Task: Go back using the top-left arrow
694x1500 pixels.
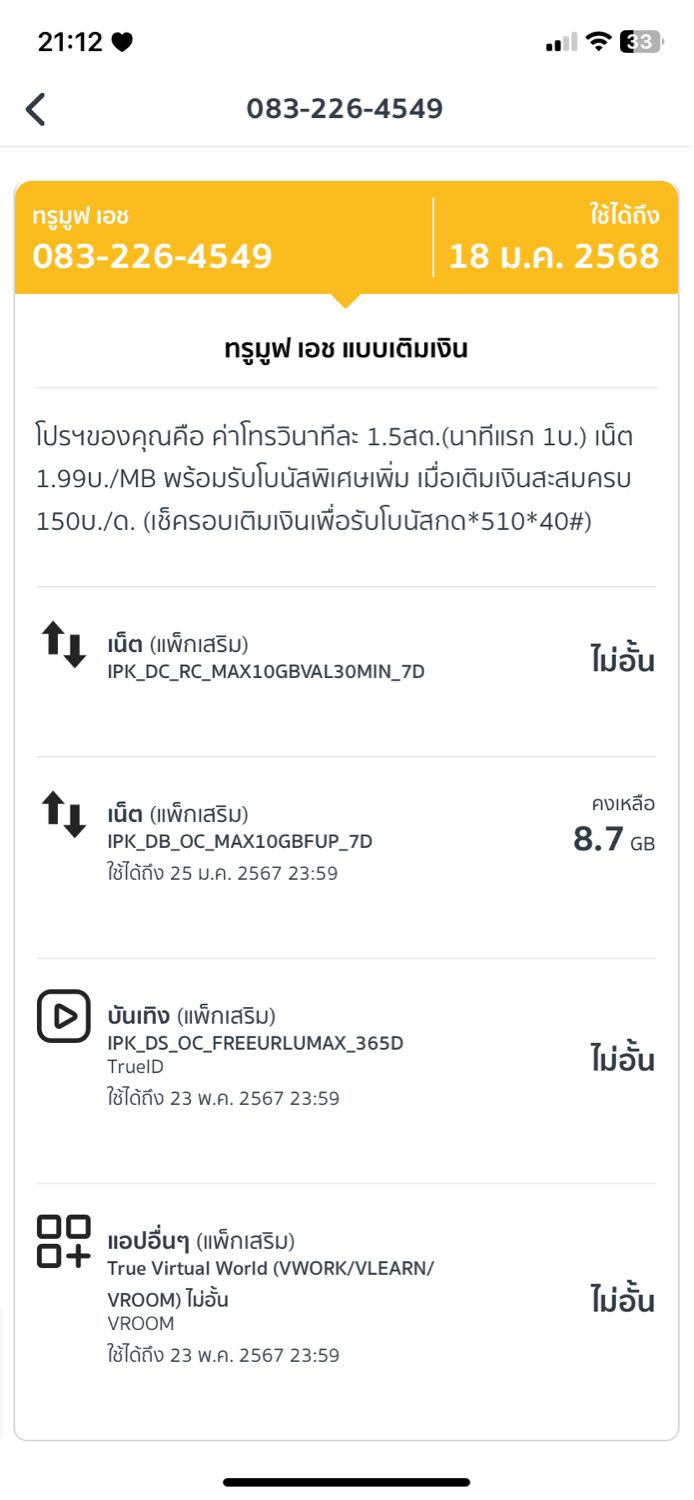Action: coord(36,109)
